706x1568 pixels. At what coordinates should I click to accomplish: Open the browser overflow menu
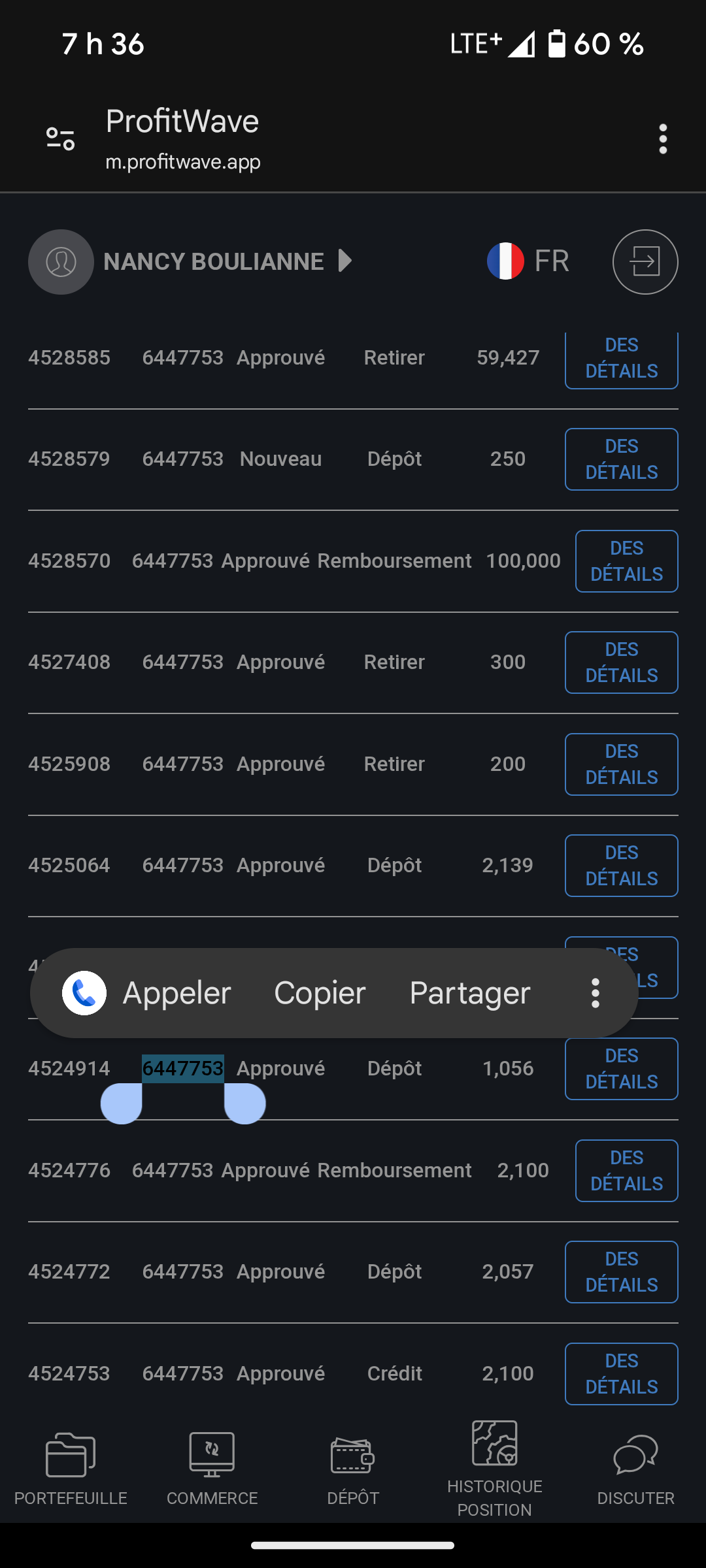click(663, 139)
